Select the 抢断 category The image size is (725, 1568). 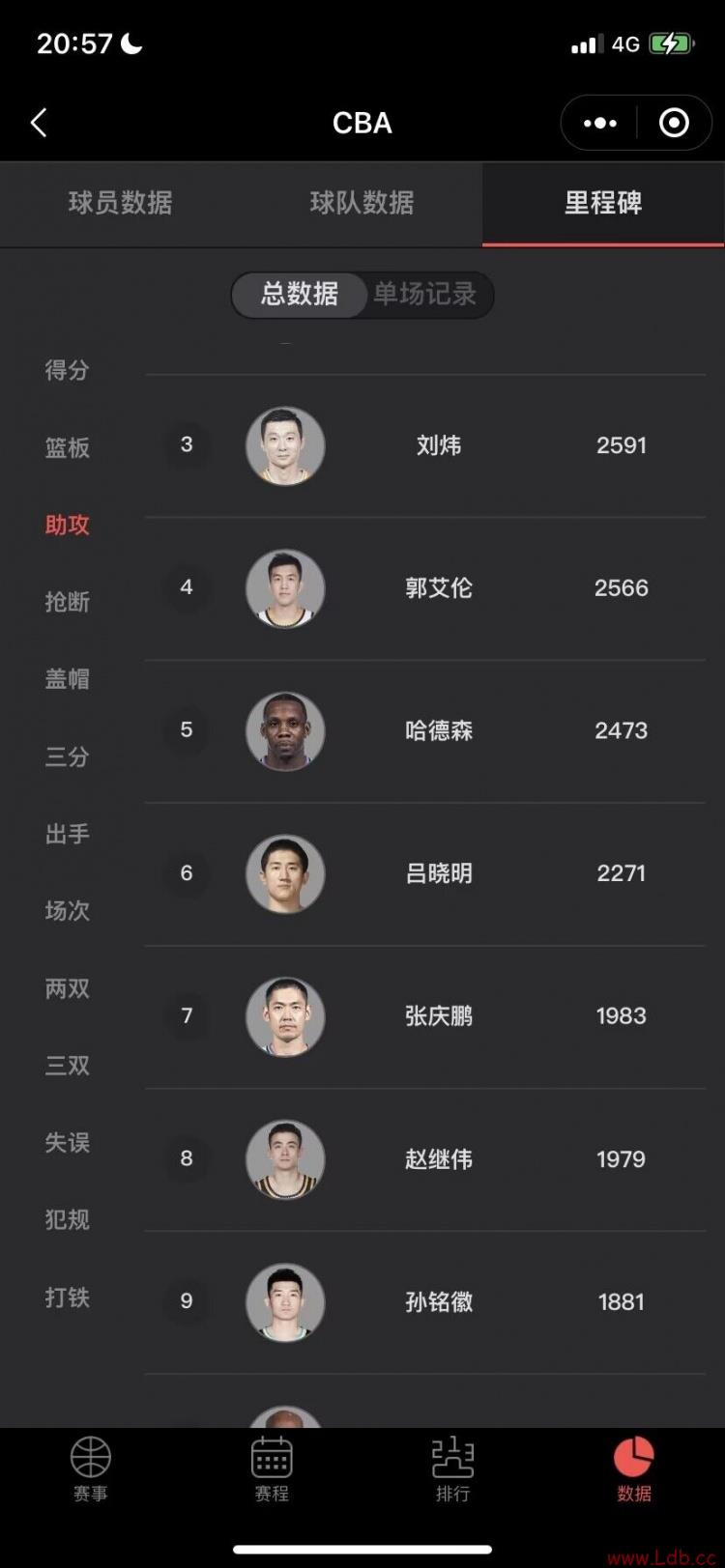coord(67,602)
